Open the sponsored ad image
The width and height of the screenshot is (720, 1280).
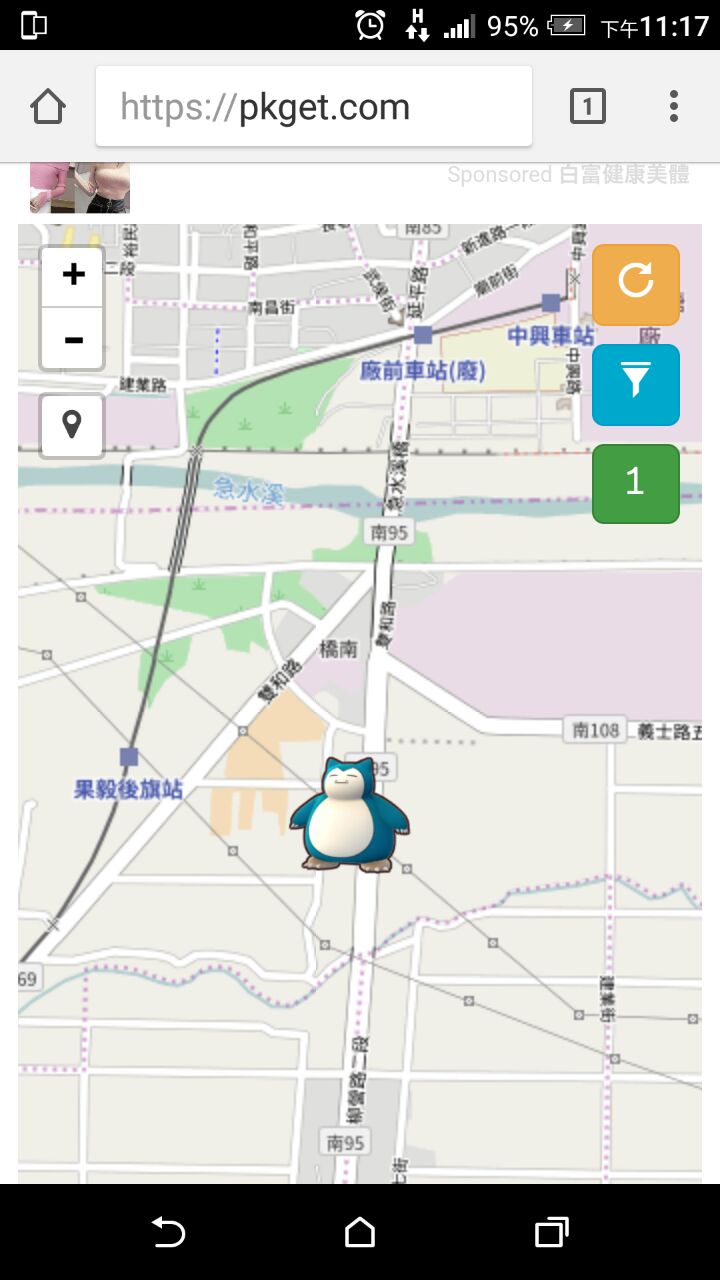coord(80,187)
